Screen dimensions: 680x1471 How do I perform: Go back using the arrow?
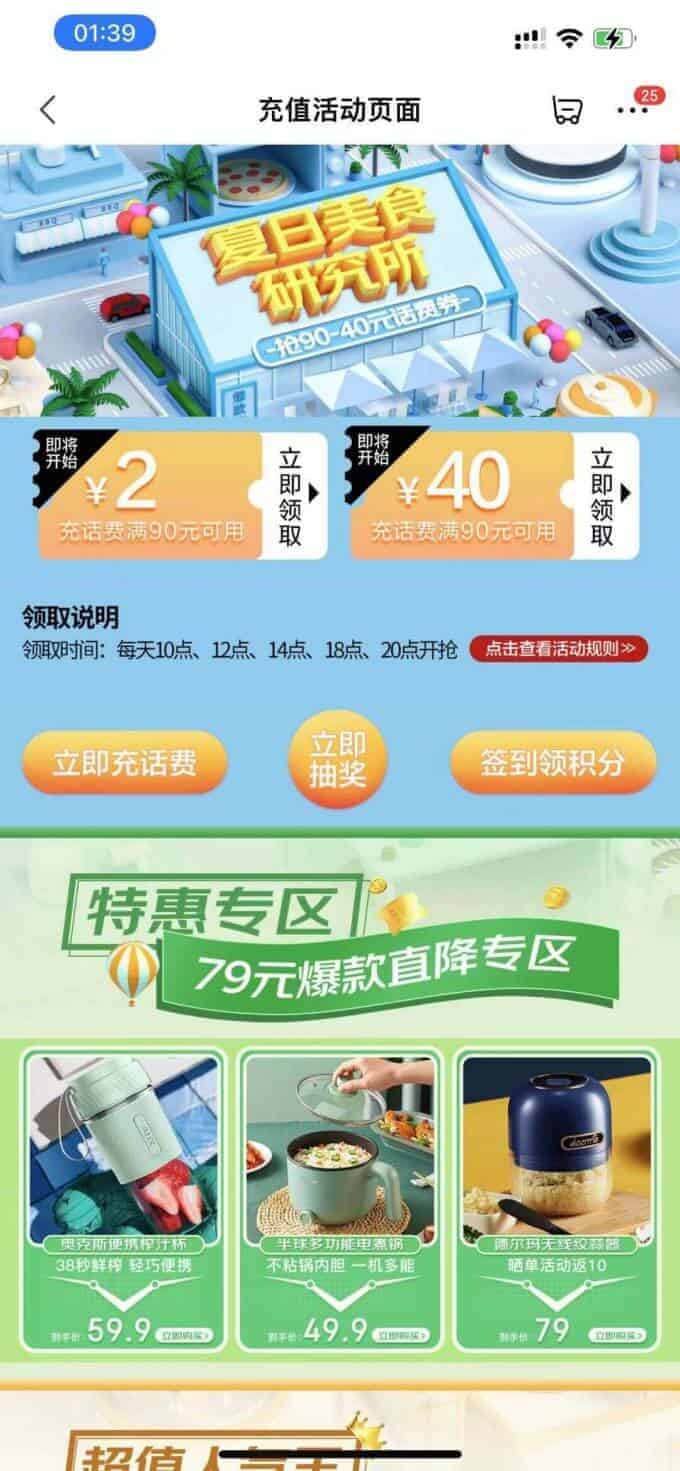[47, 110]
